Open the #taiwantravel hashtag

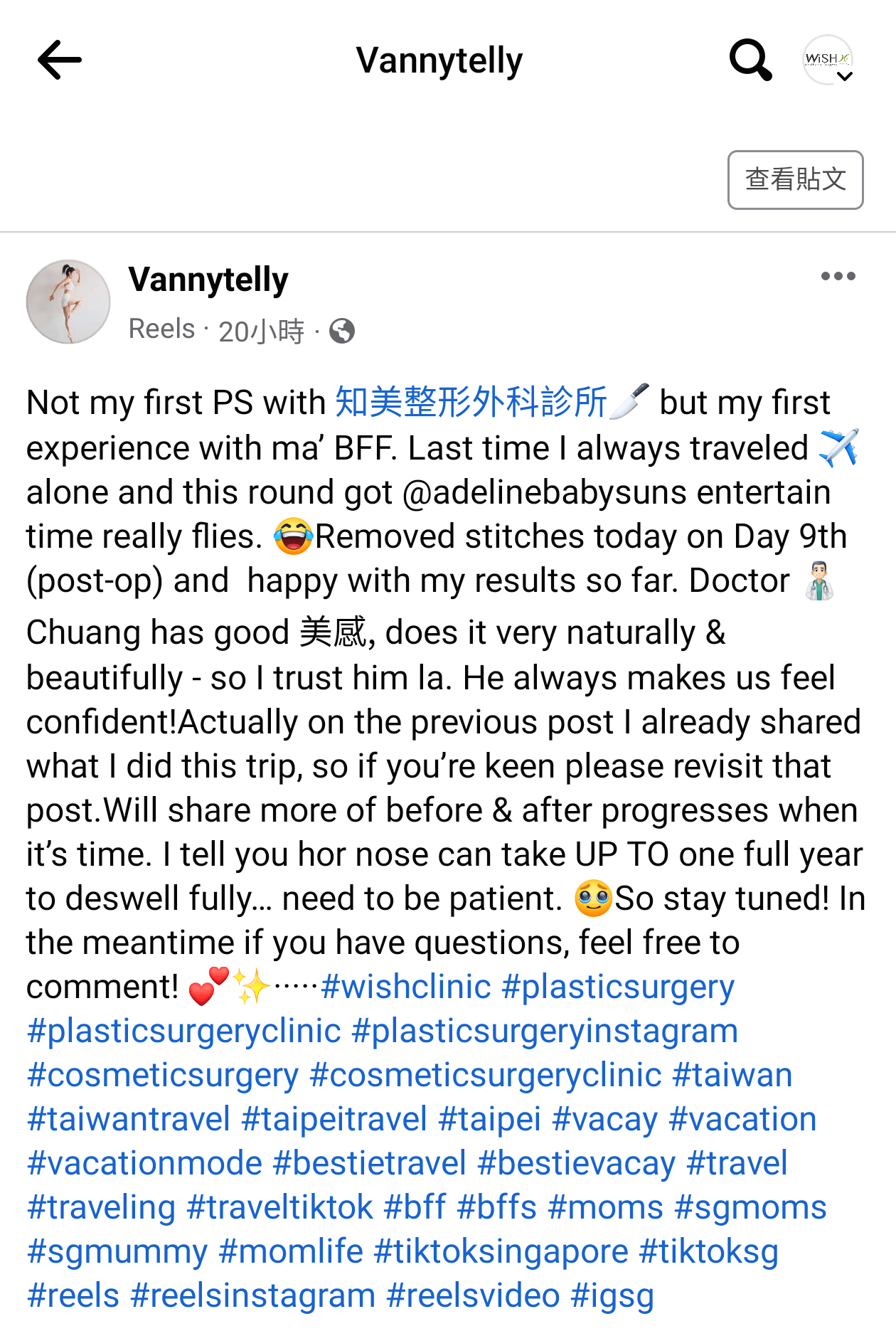(129, 1120)
